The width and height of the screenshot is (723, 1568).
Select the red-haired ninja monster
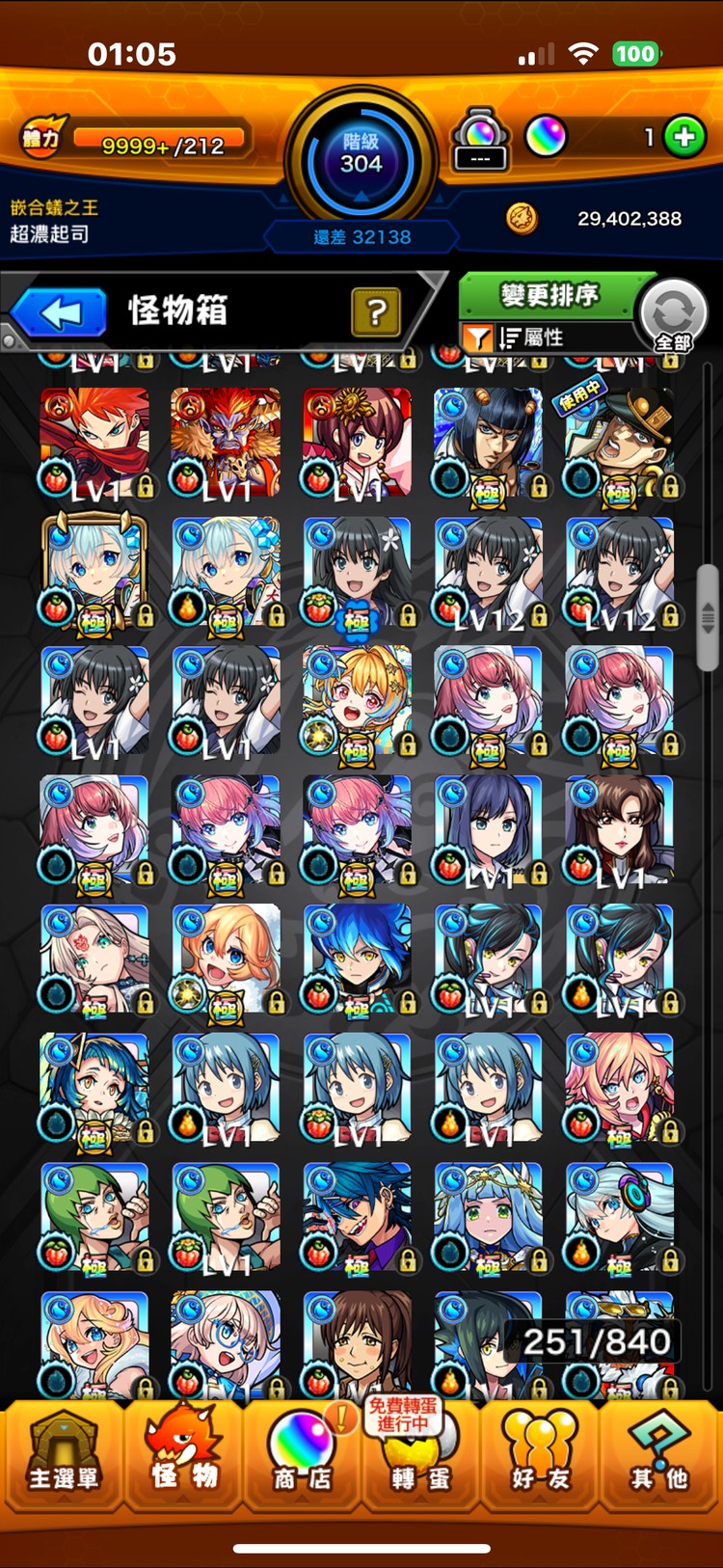[x=94, y=444]
